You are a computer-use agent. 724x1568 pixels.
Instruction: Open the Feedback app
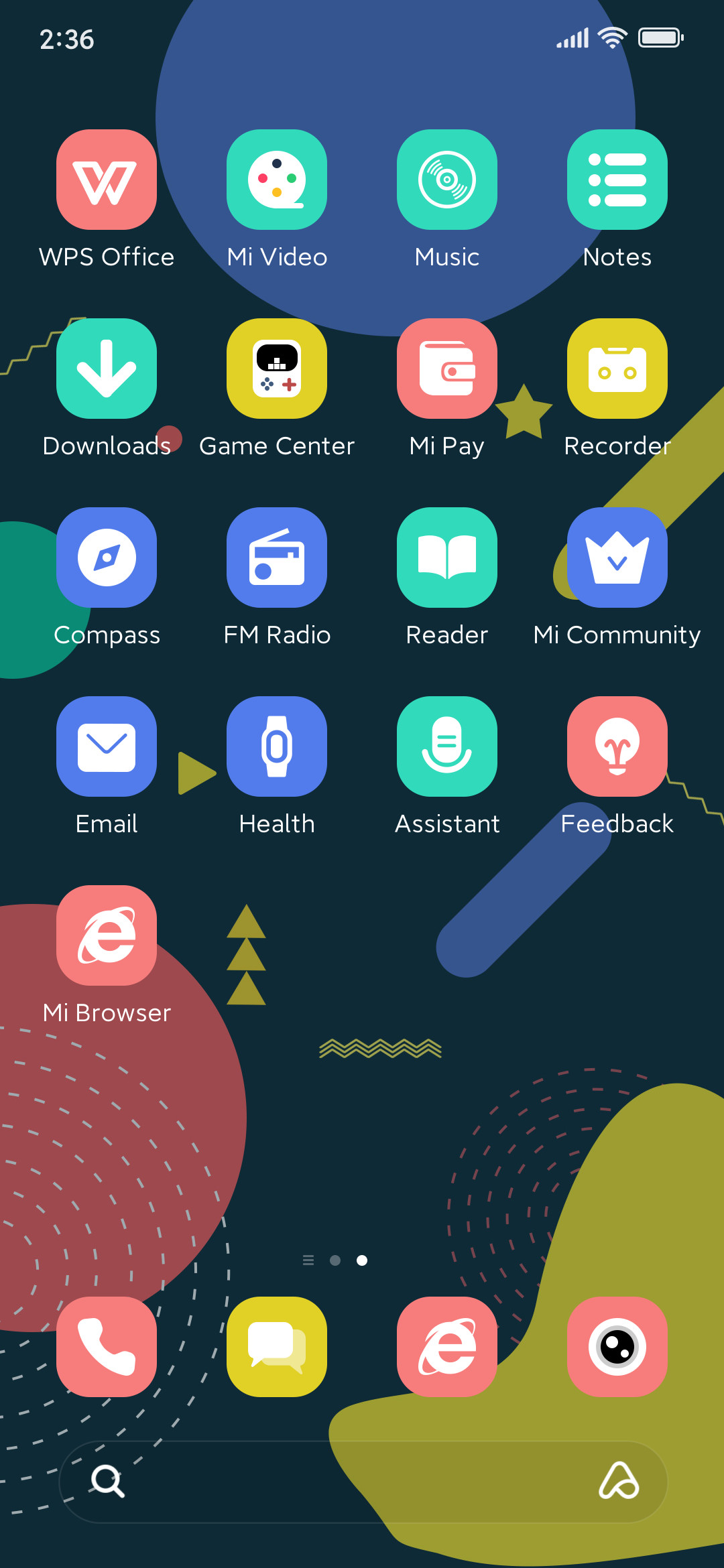point(617,746)
